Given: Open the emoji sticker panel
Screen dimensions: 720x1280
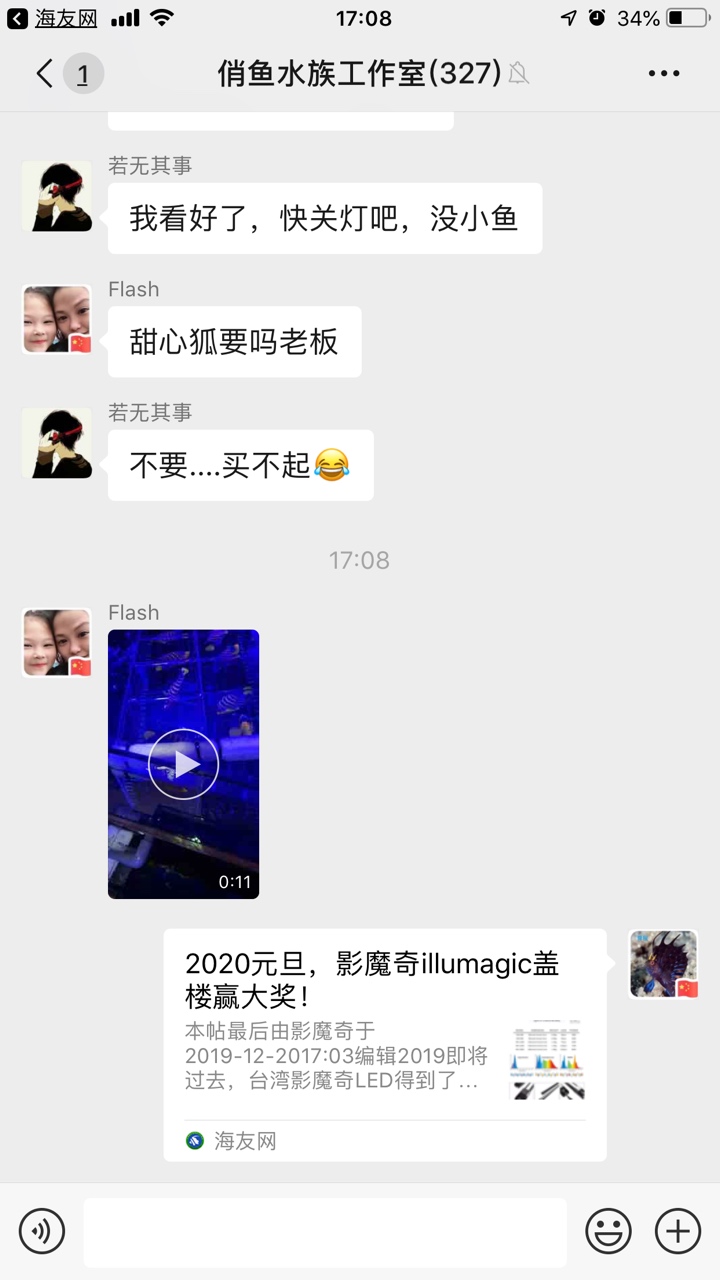Looking at the screenshot, I should [608, 1231].
